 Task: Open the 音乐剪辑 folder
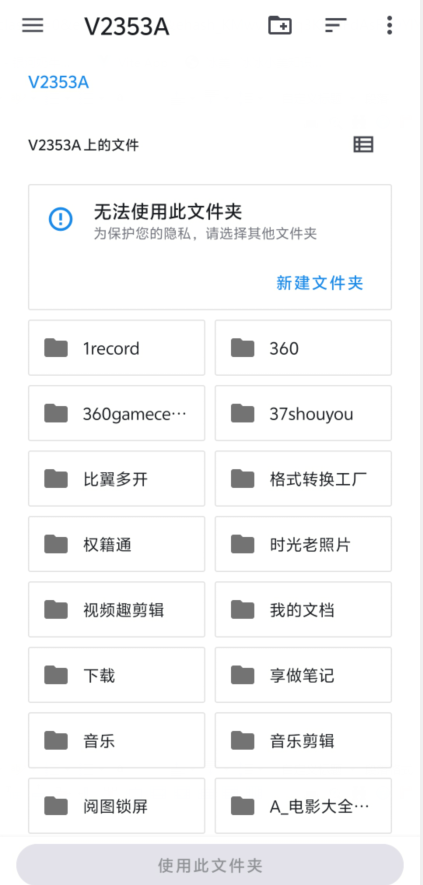click(x=303, y=741)
